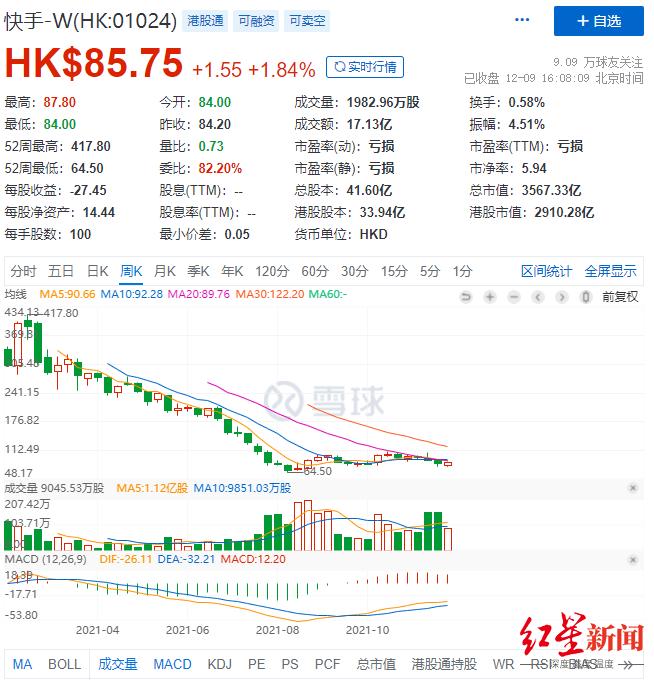The height and width of the screenshot is (680, 654).
Task: Select the 月K chart period
Action: click(x=165, y=271)
